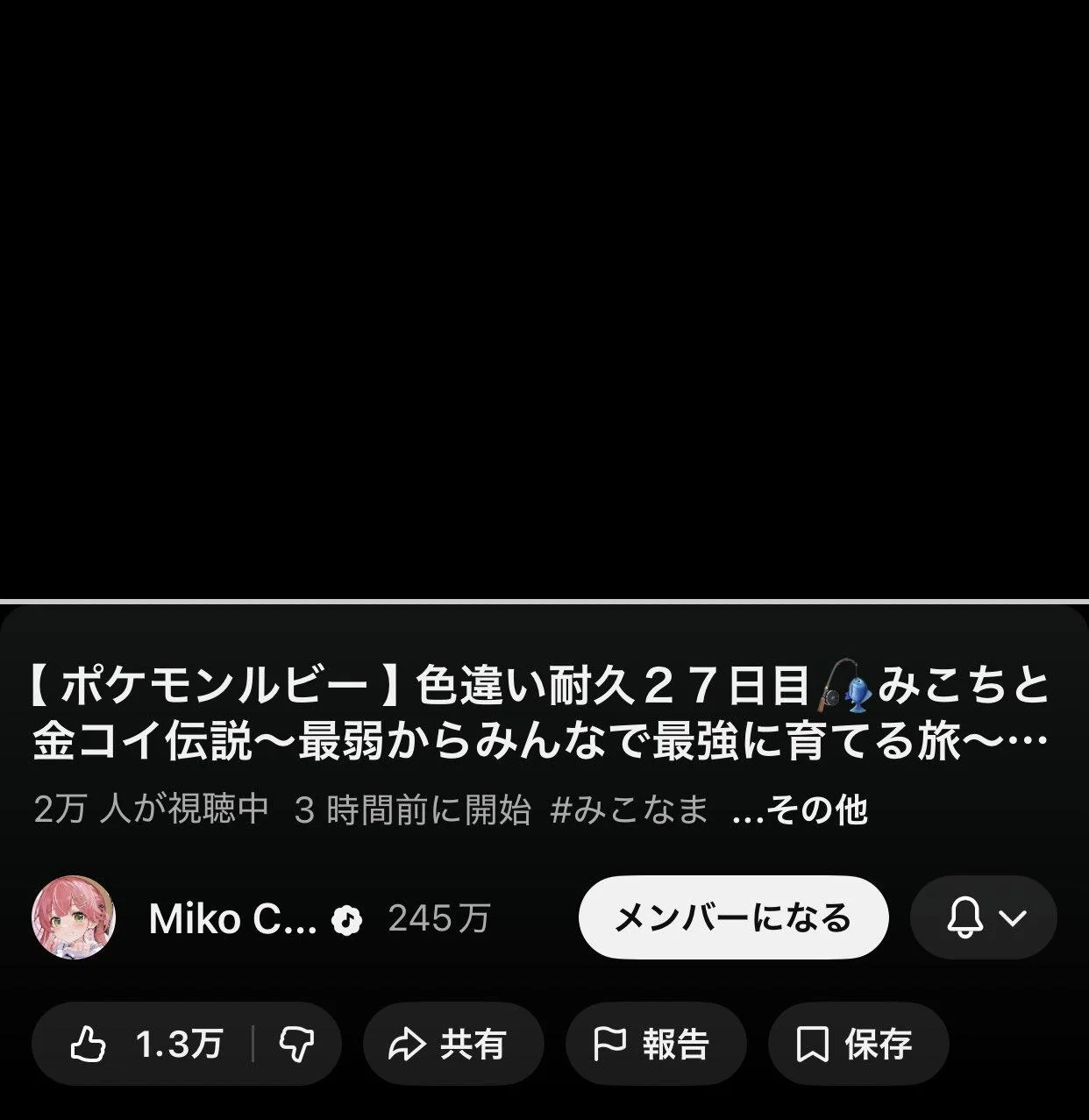The image size is (1089, 1120).
Task: Tap the black video player area
Action: click(544, 298)
